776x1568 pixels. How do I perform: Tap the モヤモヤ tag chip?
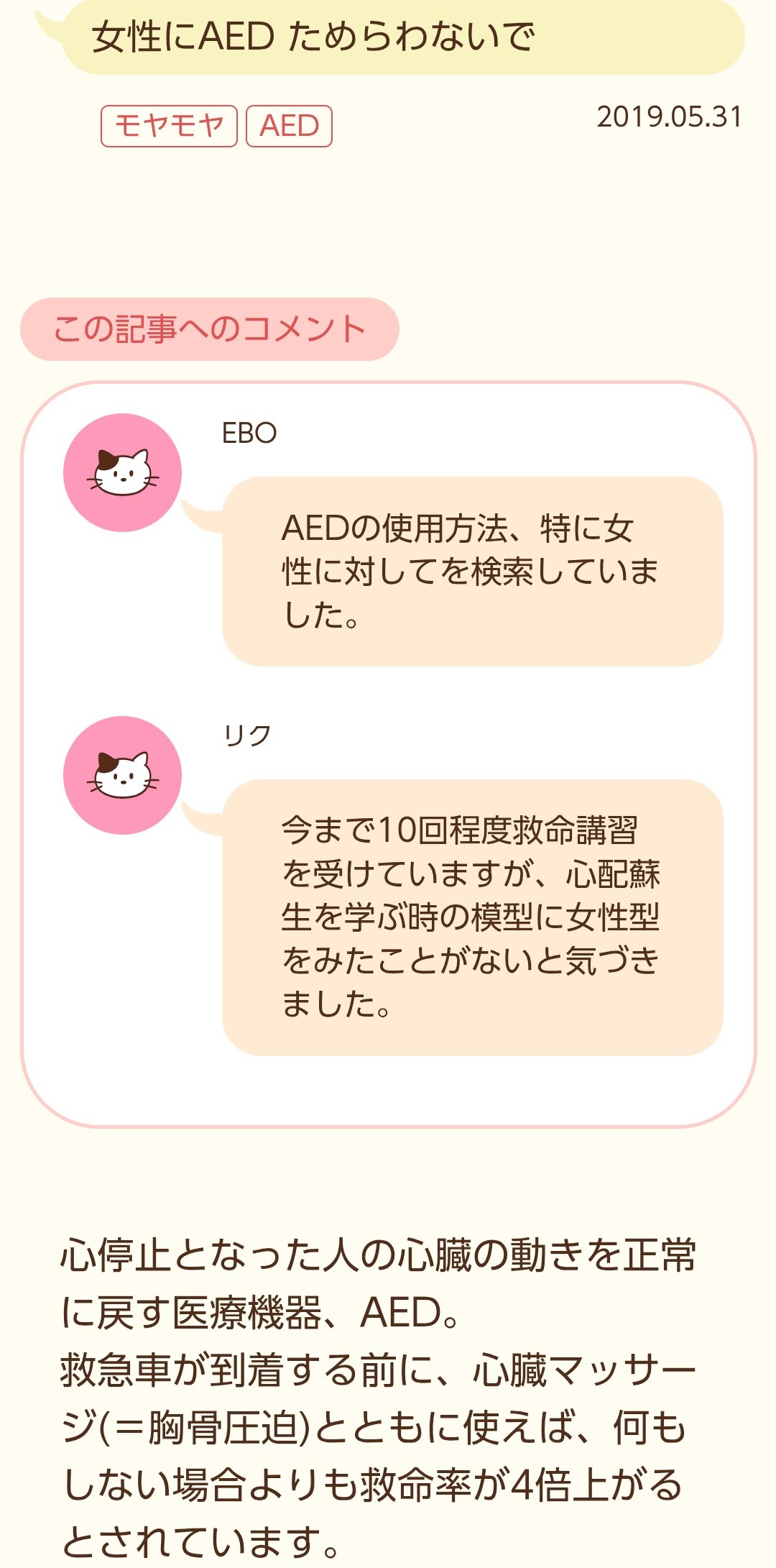169,126
